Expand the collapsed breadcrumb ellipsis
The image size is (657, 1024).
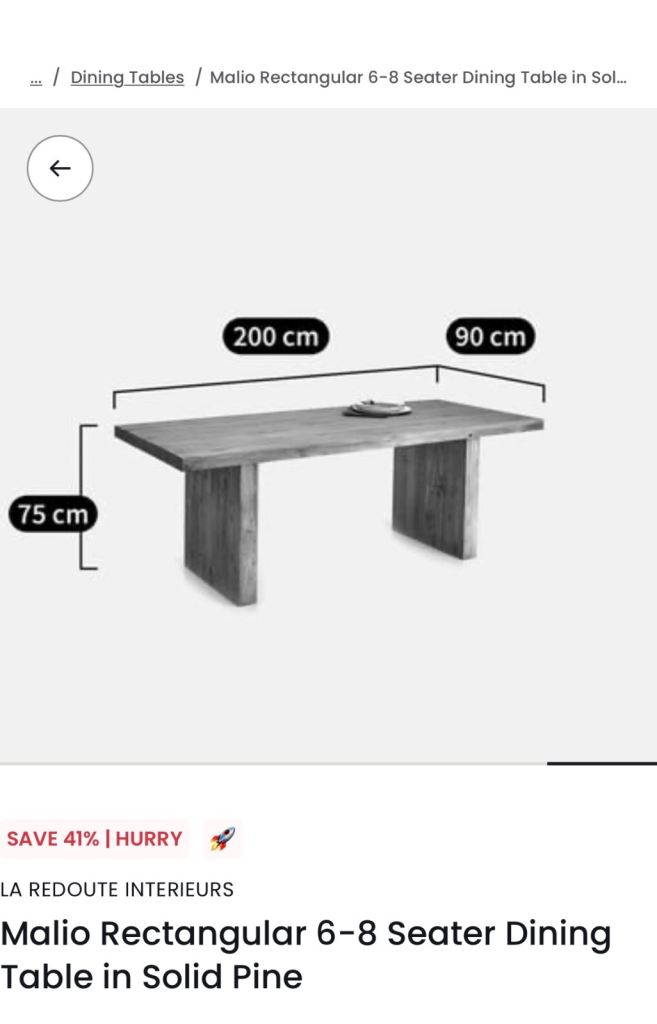tap(36, 78)
